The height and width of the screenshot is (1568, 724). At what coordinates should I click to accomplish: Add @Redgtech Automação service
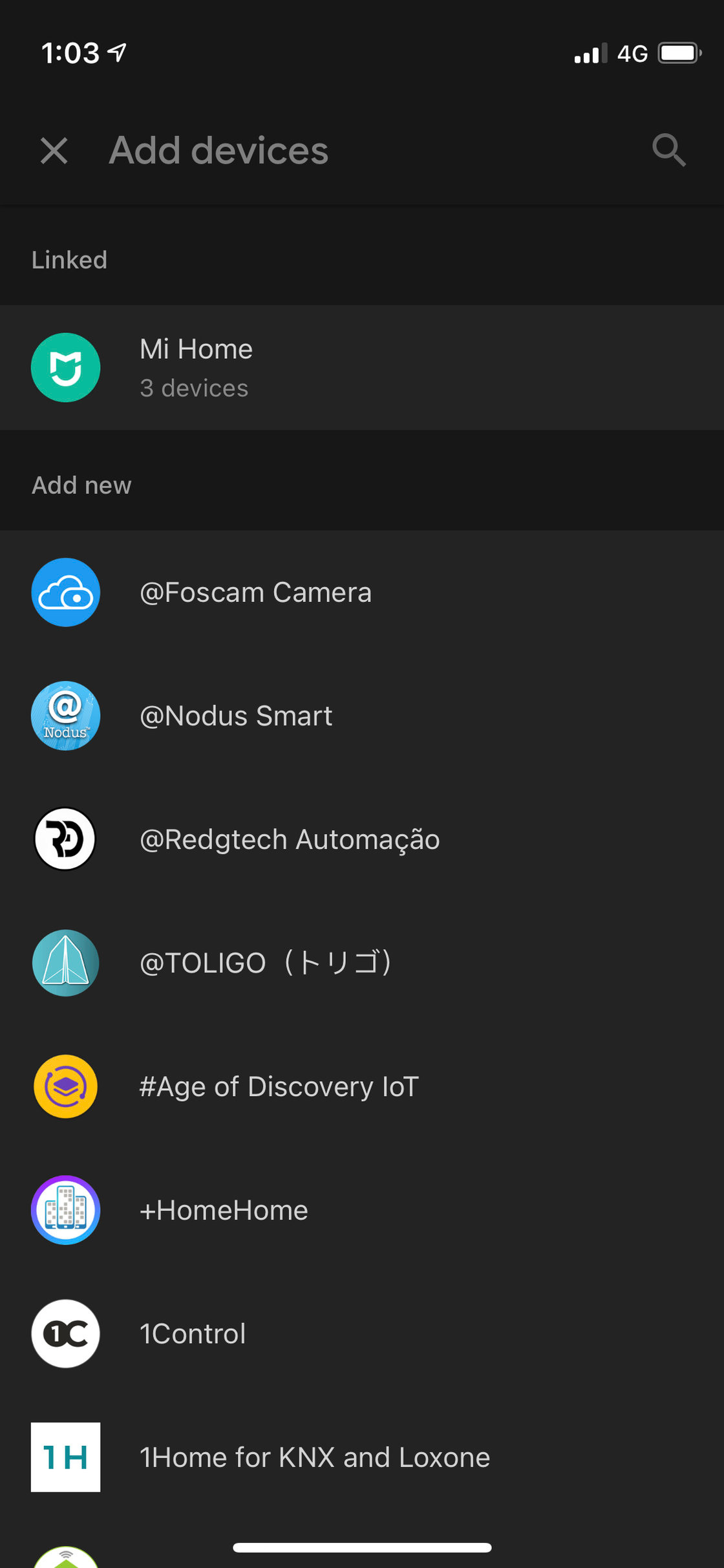point(290,839)
